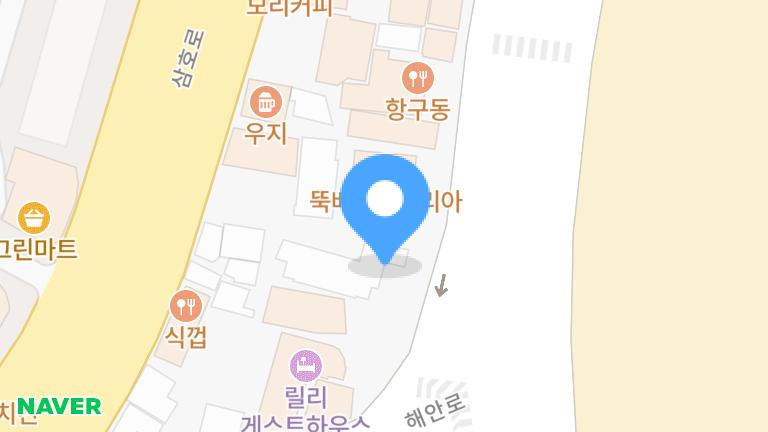Screen dimensions: 768x432
Task: Open the 우지 pub marker
Action: [265, 102]
